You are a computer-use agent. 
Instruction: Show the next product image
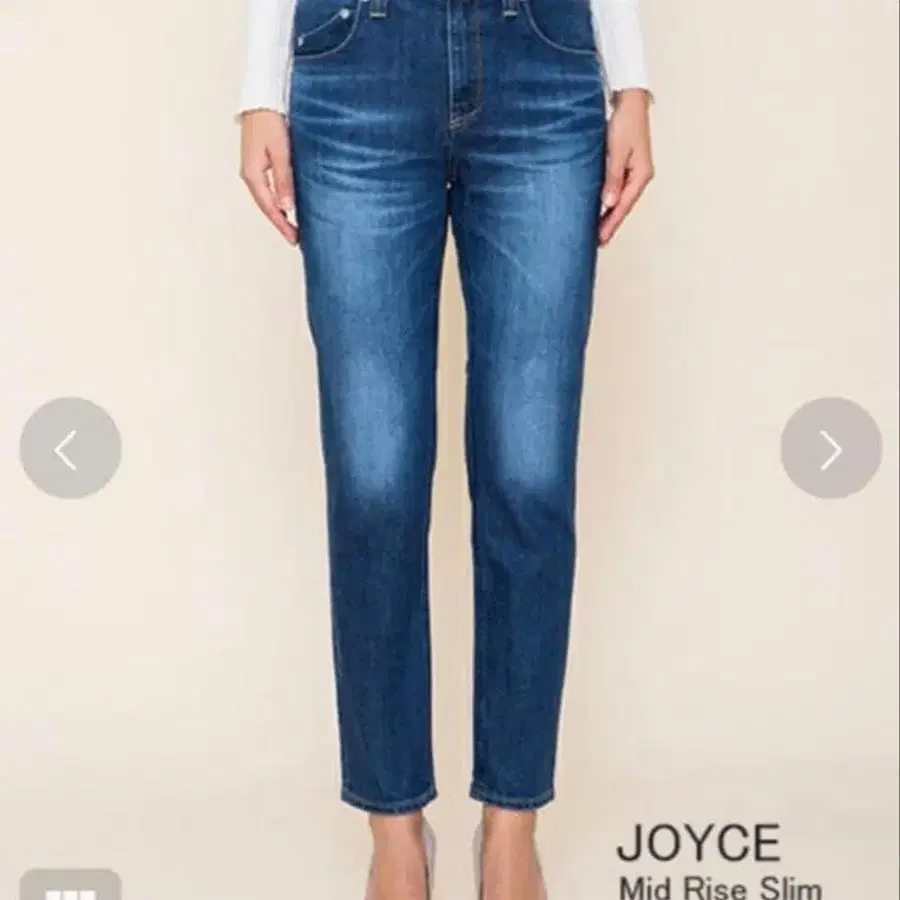[831, 448]
